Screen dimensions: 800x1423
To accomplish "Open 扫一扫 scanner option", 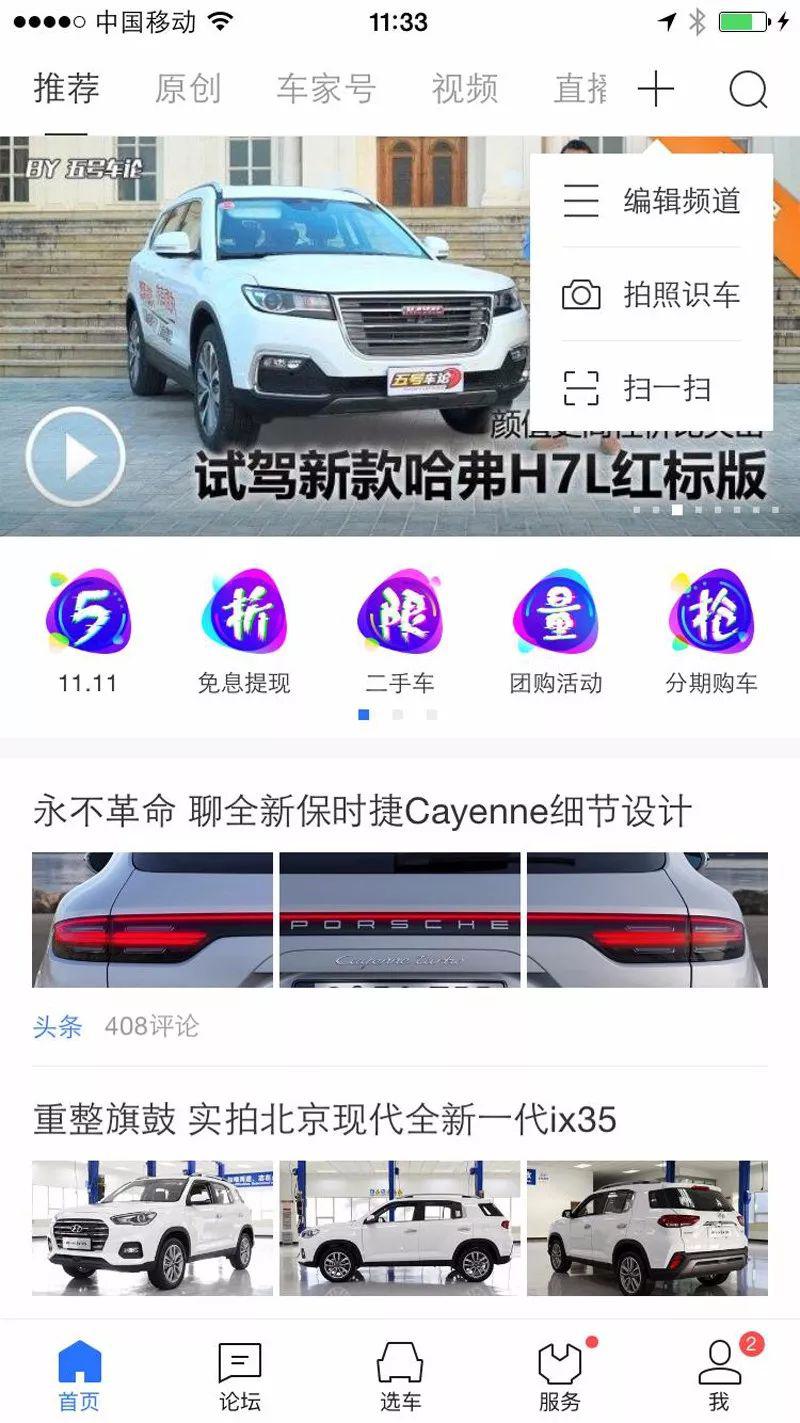I will click(x=652, y=388).
